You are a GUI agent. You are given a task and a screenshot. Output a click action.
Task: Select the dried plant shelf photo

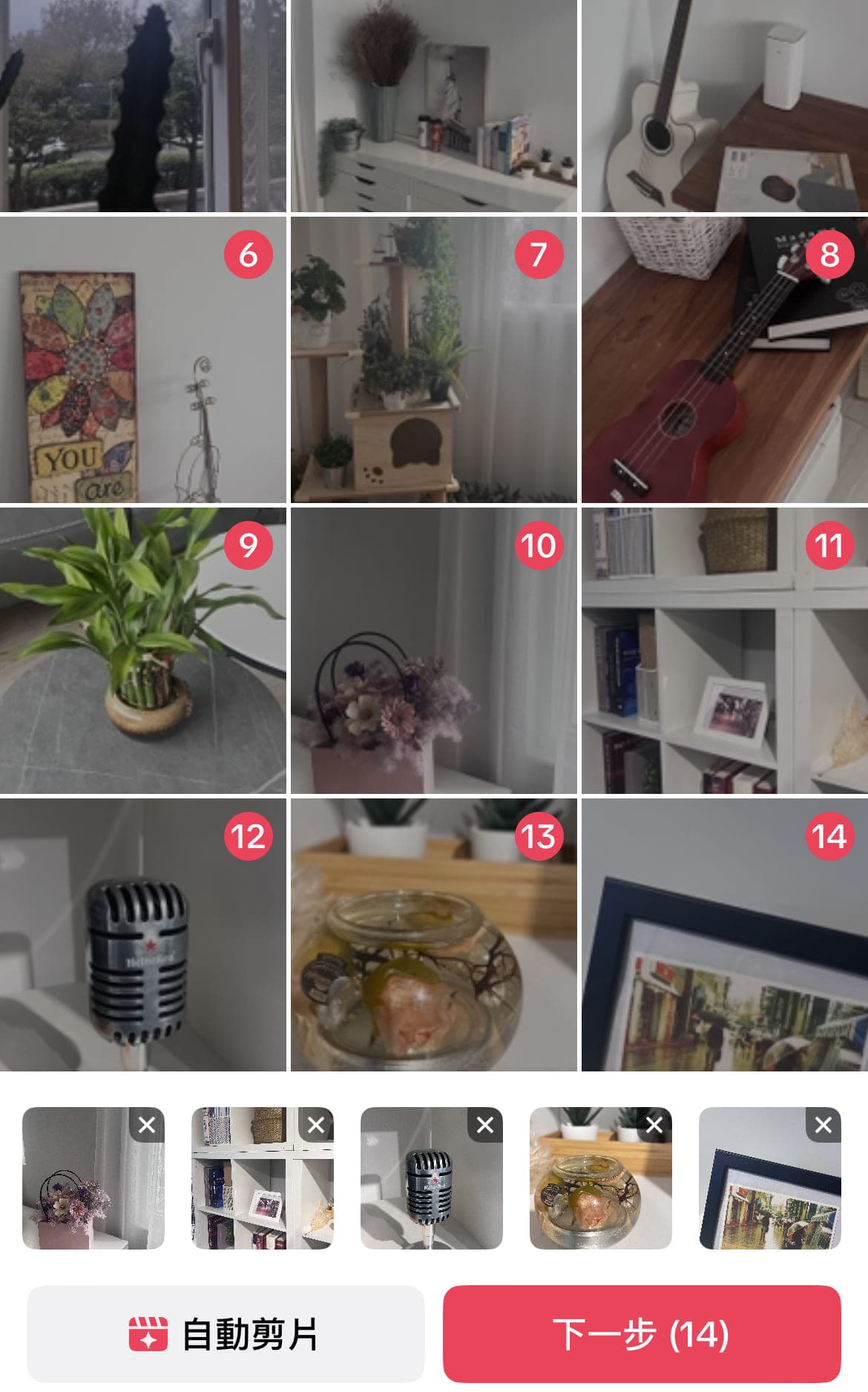tap(433, 105)
